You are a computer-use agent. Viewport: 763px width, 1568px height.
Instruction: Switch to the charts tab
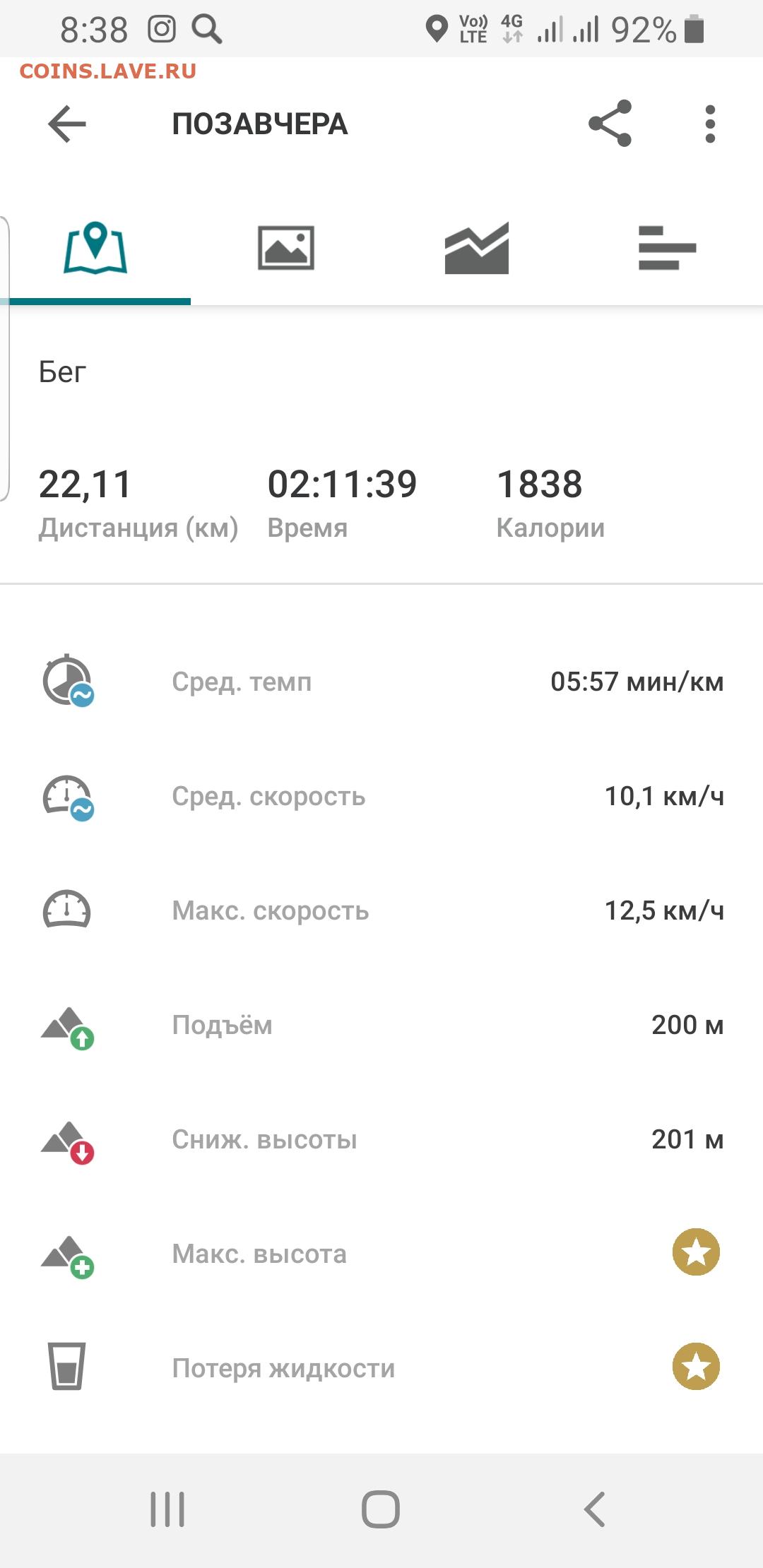[477, 248]
